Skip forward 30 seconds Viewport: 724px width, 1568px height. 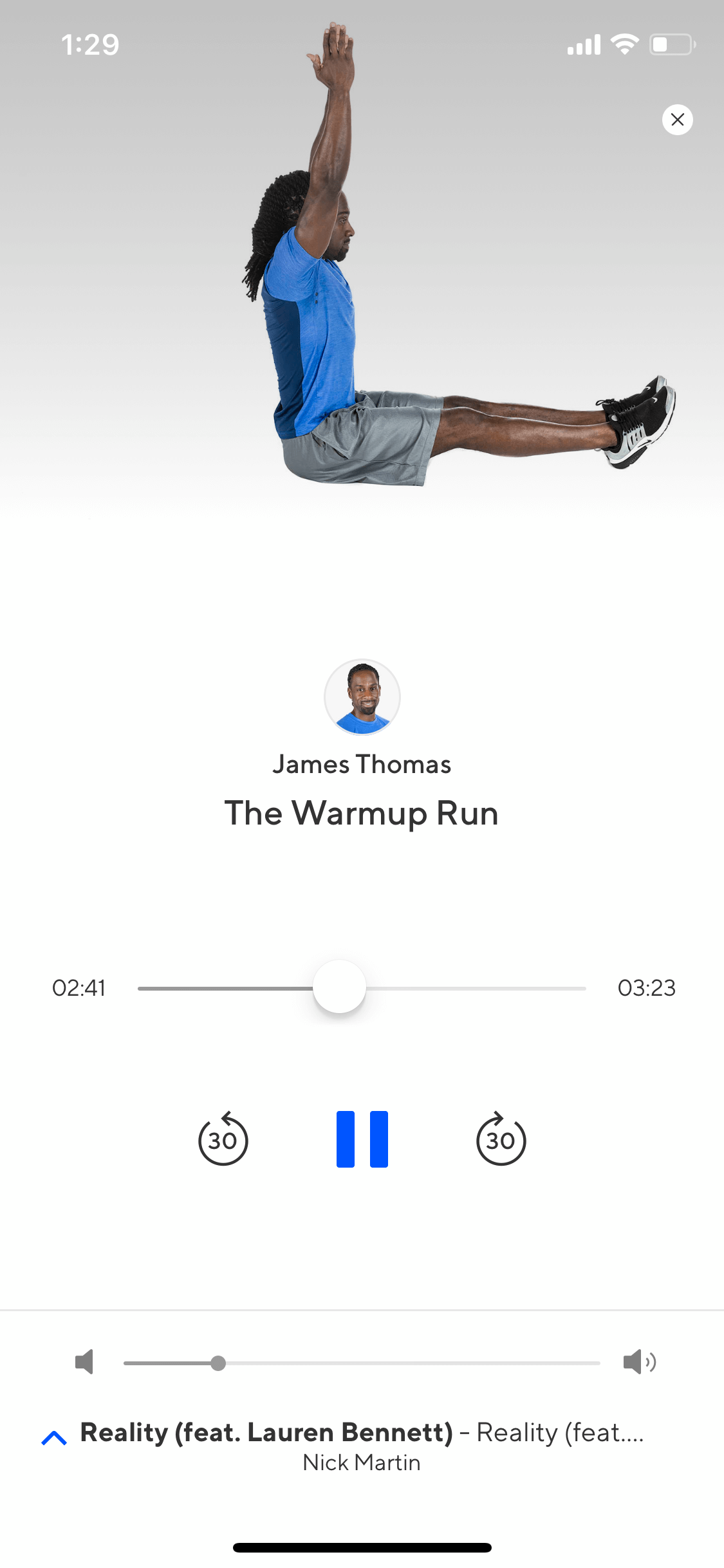pos(501,1138)
